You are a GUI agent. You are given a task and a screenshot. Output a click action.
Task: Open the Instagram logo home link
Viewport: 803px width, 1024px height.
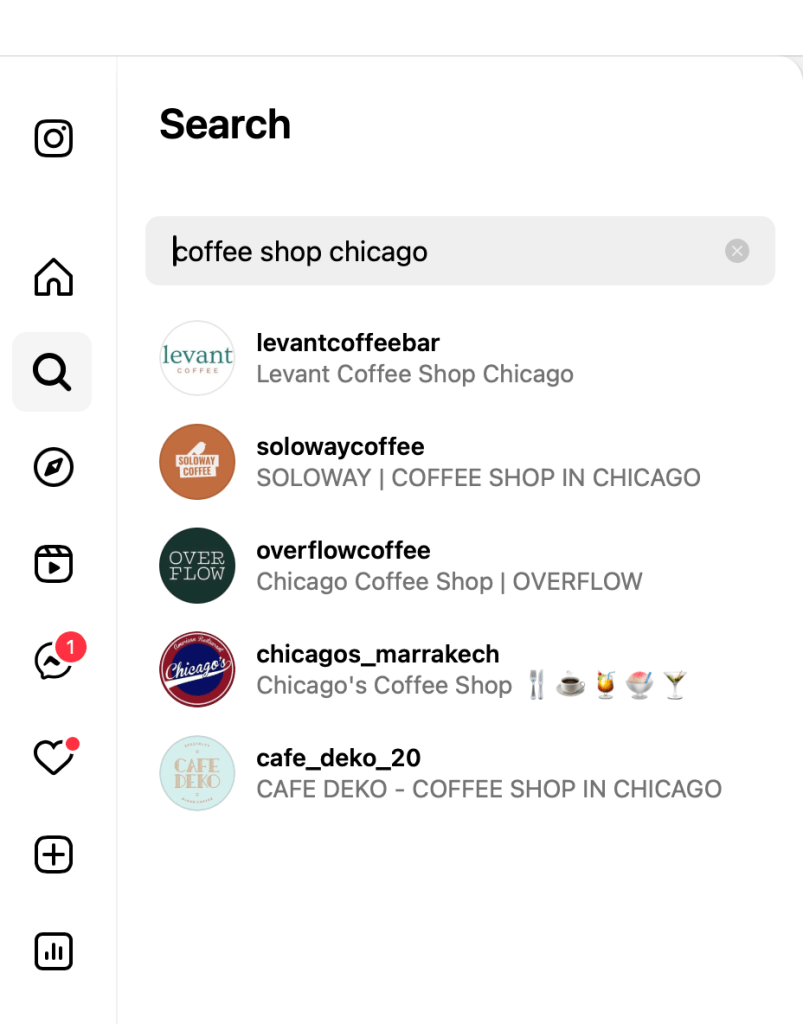pyautogui.click(x=53, y=138)
